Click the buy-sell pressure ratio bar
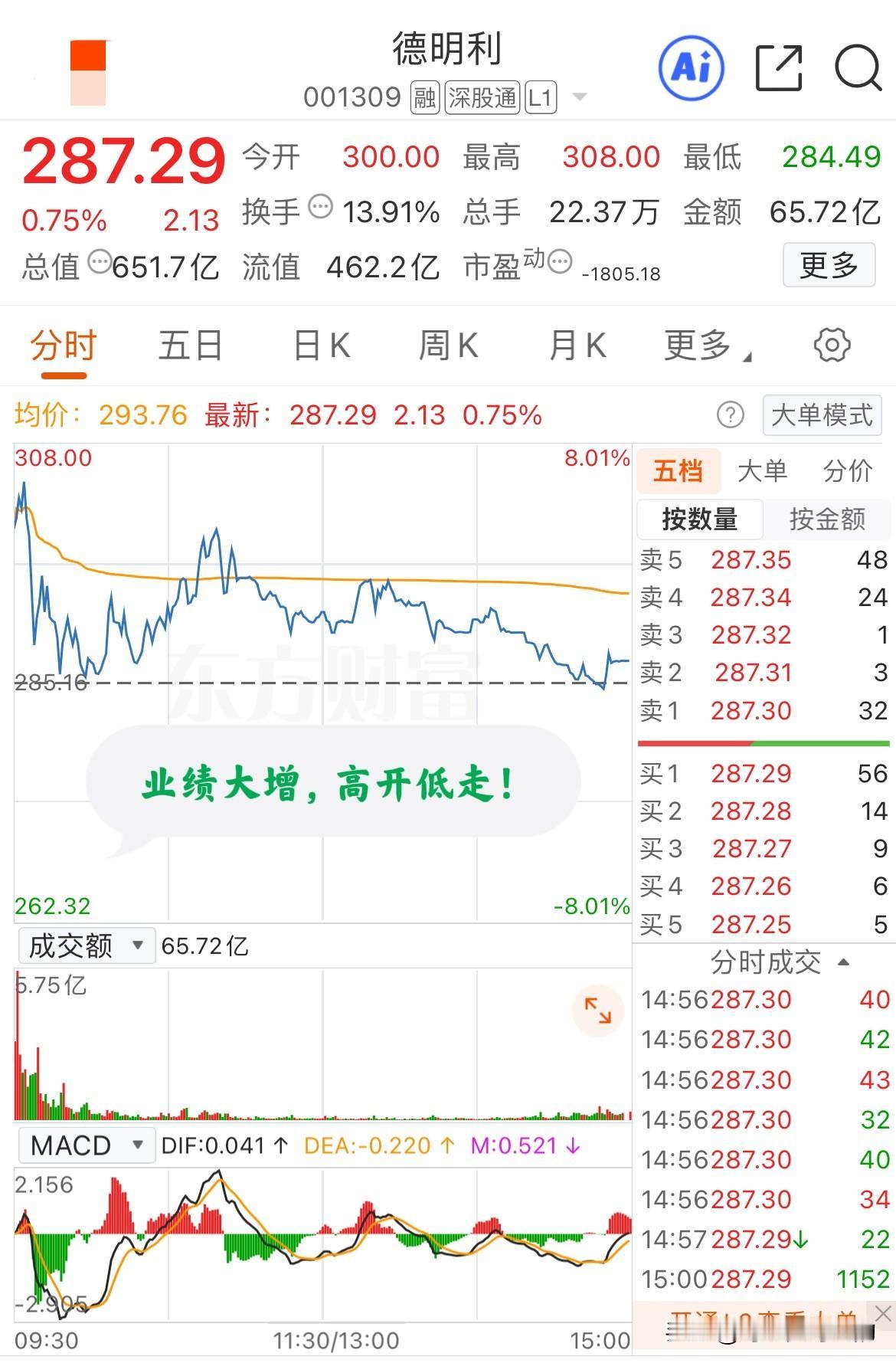Screen dimensions: 896x1363 (x=762, y=742)
